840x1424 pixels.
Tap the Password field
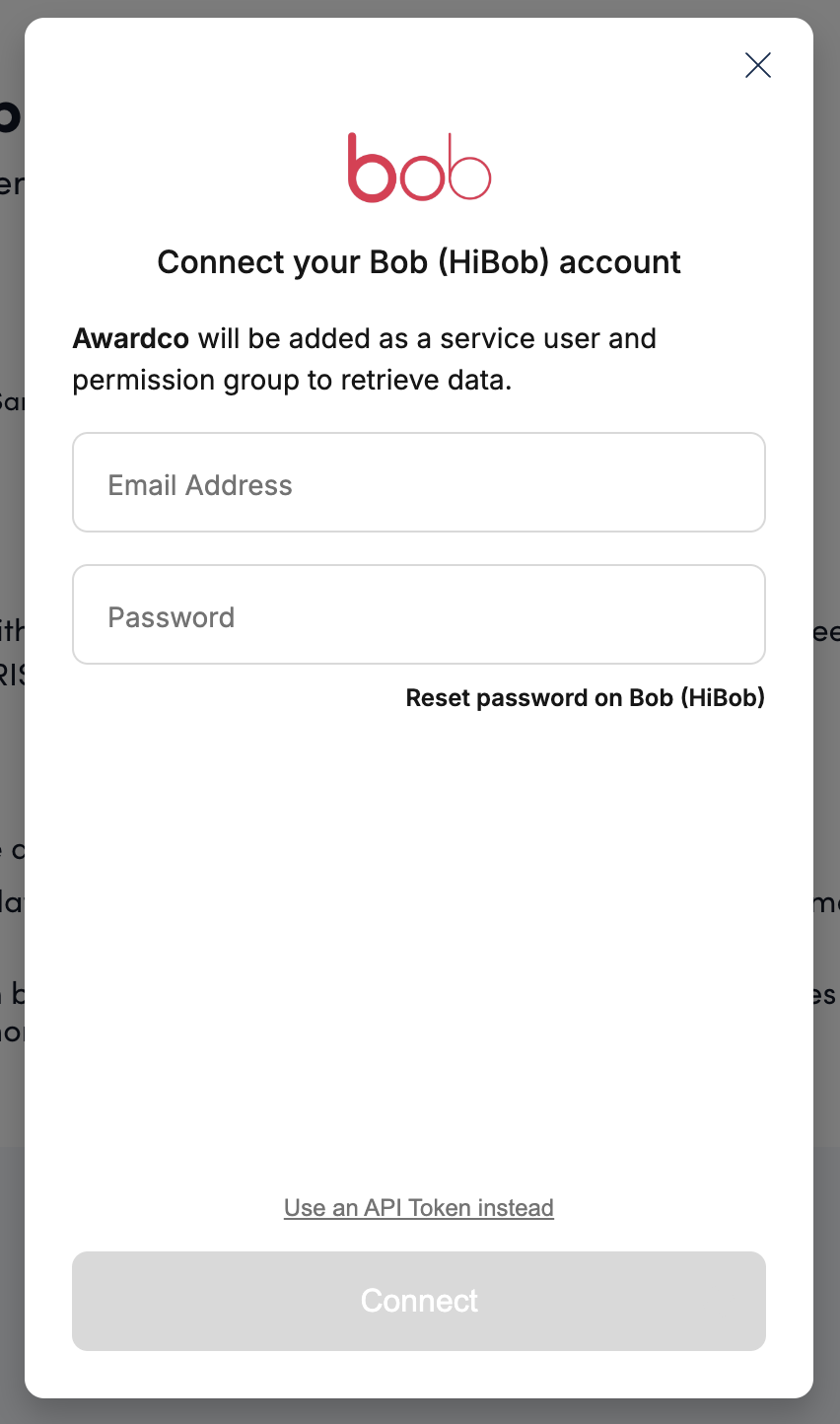coord(419,615)
